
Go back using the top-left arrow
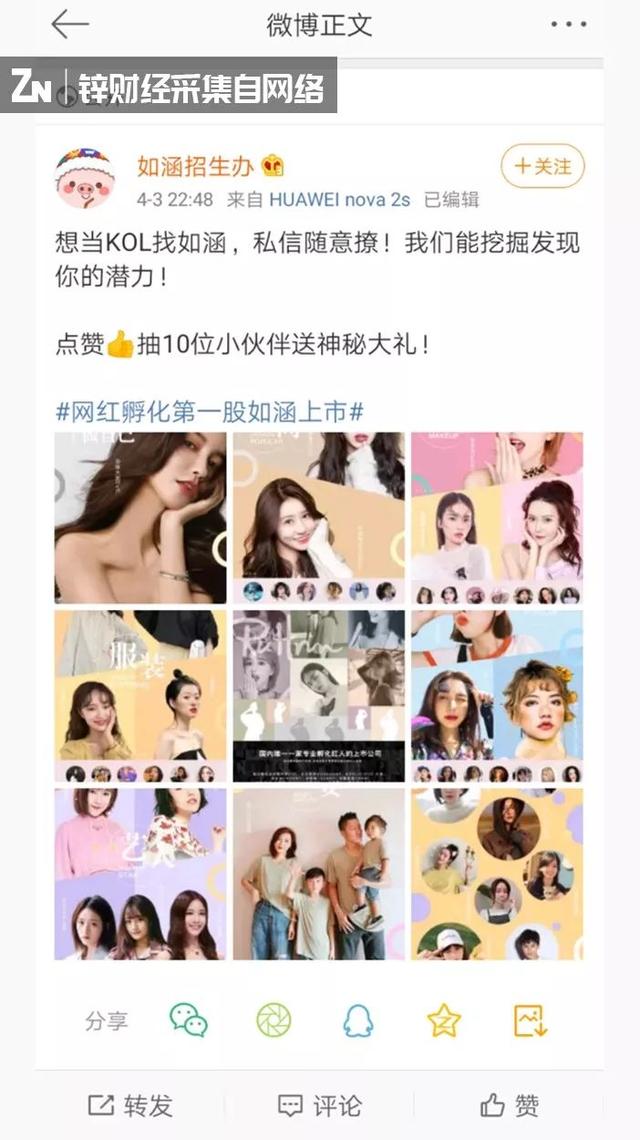pyautogui.click(x=70, y=25)
